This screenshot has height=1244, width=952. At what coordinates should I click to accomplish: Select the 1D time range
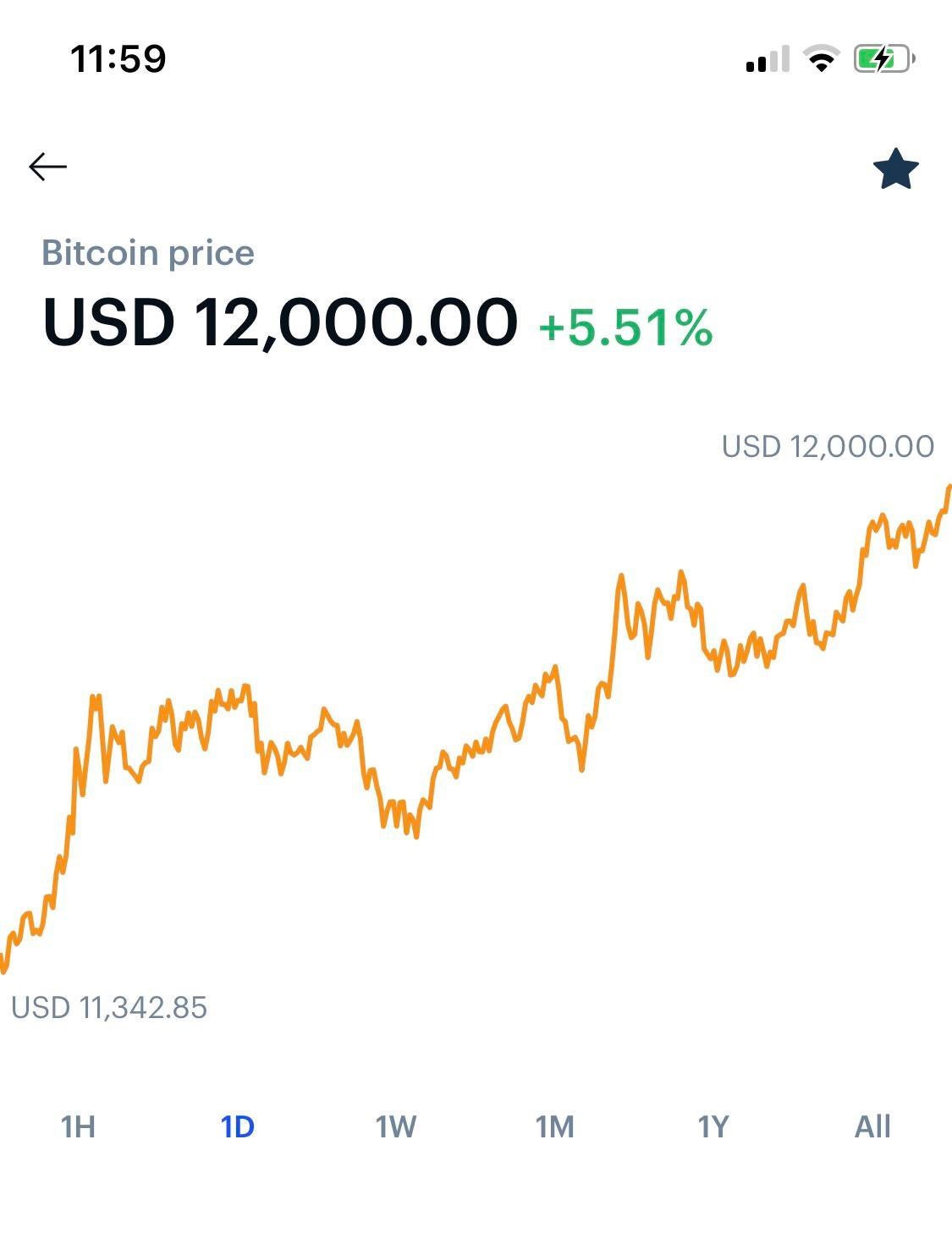pos(237,1126)
